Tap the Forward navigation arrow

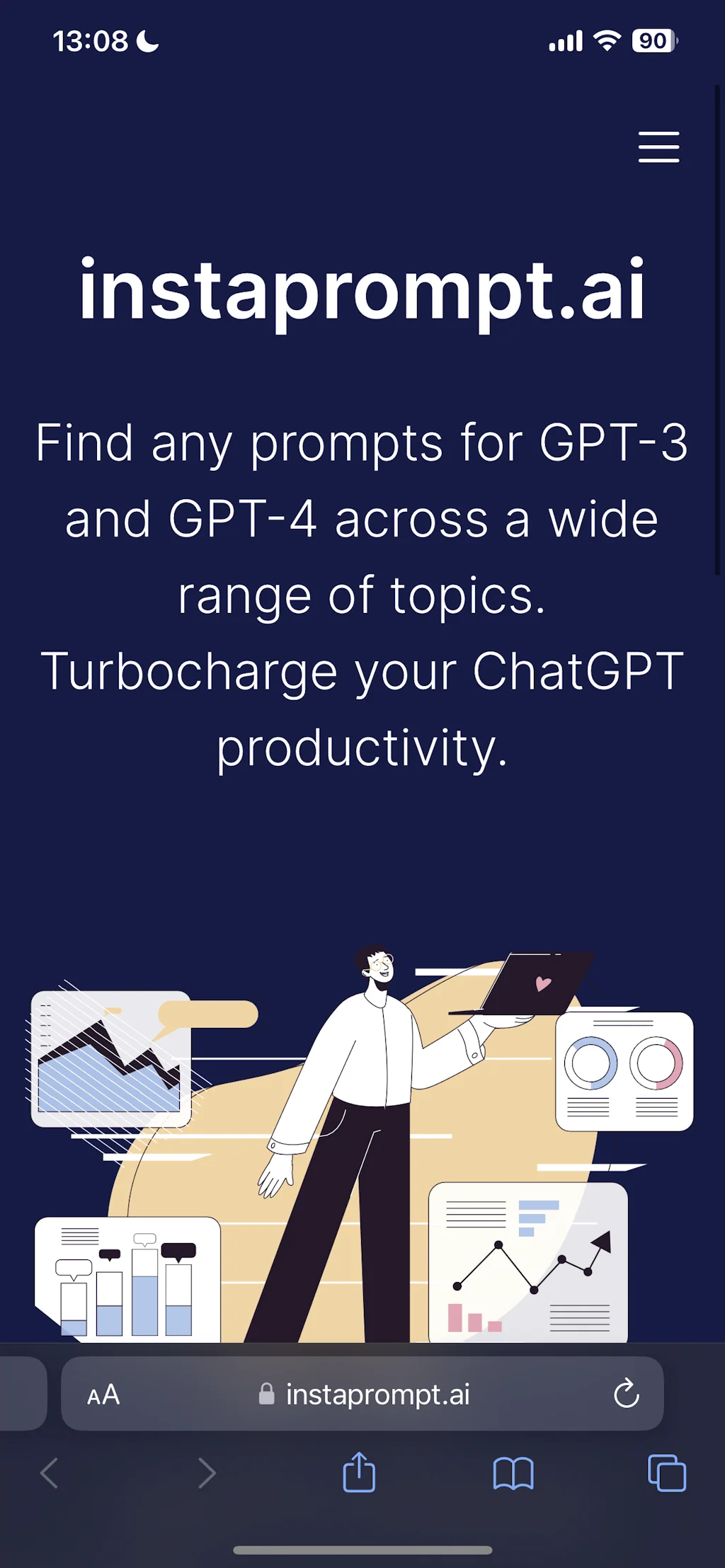[207, 1472]
